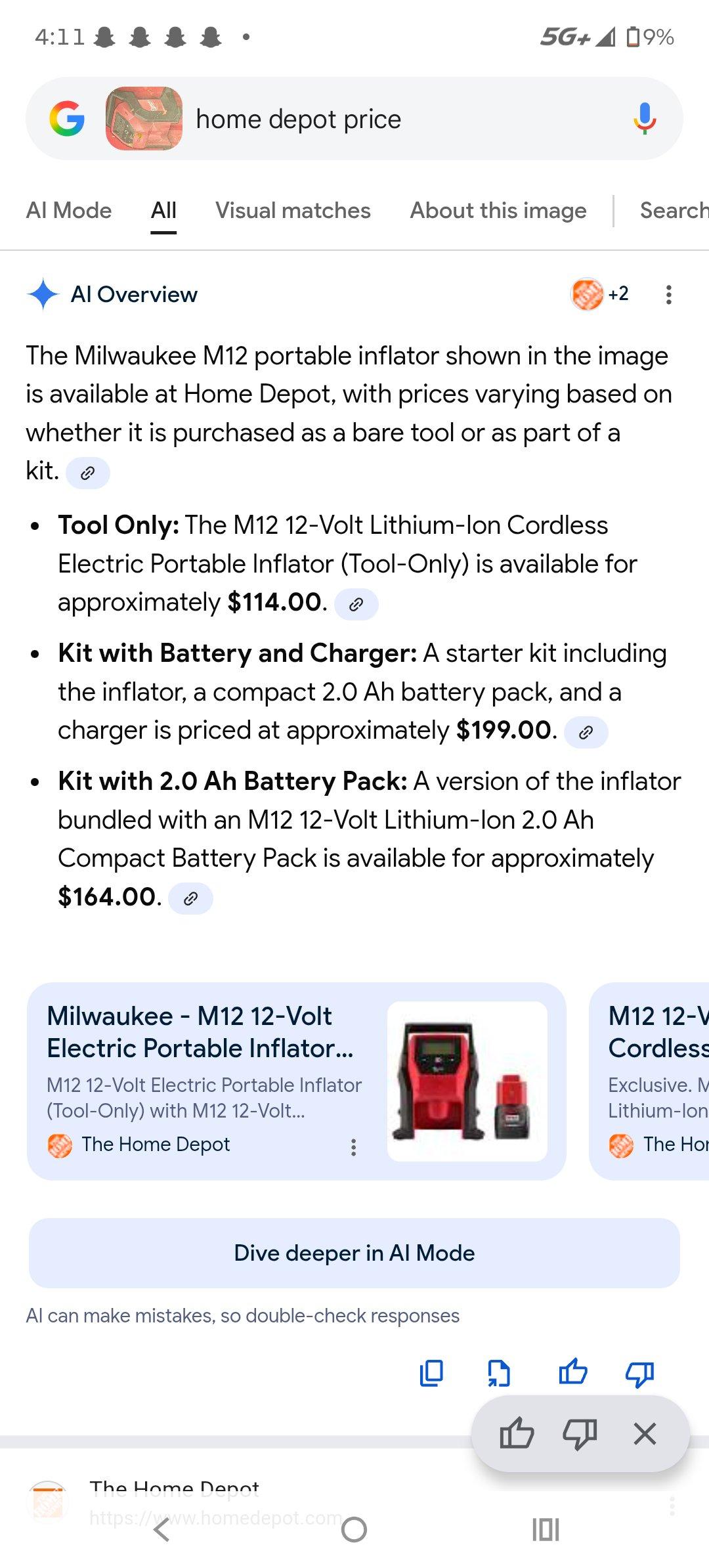Image resolution: width=709 pixels, height=1568 pixels.
Task: Open the AI Mode tab
Action: [68, 210]
